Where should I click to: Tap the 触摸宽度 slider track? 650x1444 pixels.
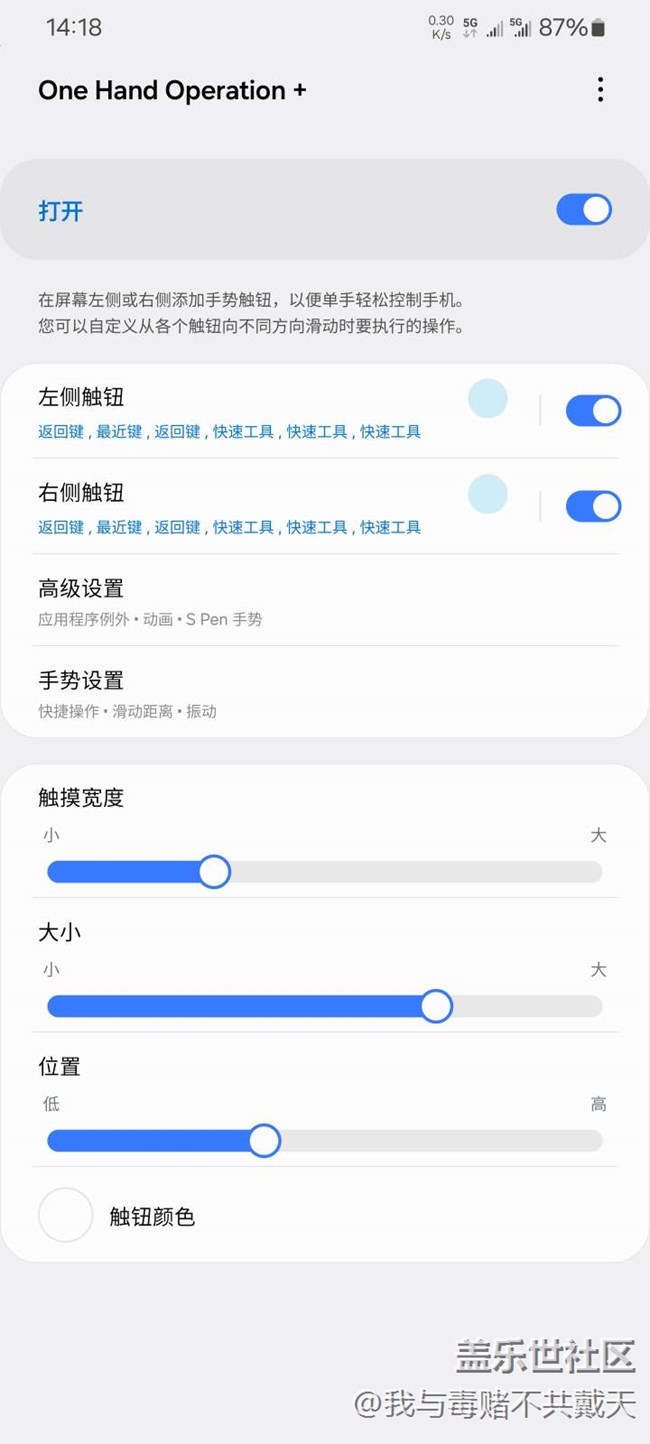pyautogui.click(x=325, y=872)
